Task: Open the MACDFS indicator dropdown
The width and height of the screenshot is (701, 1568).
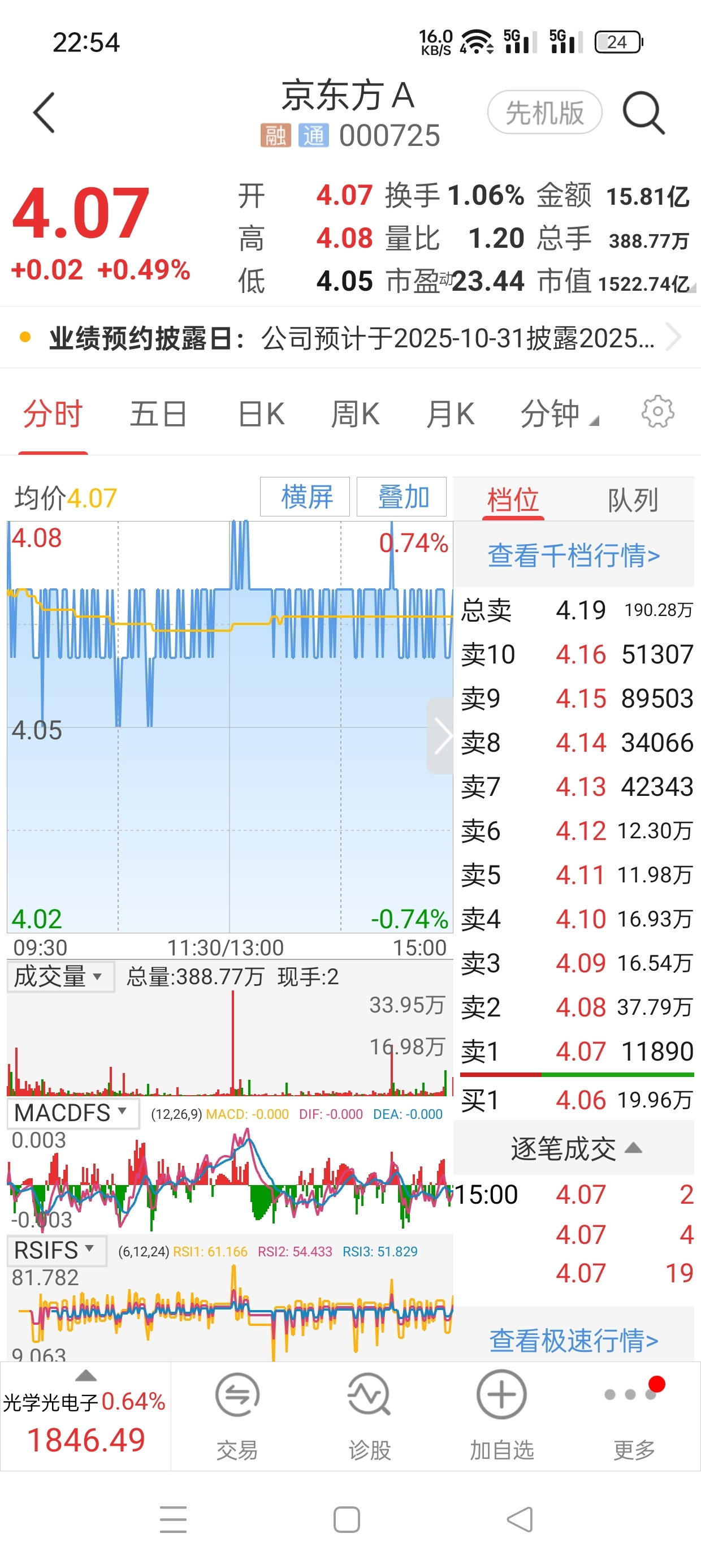Action: point(72,1113)
